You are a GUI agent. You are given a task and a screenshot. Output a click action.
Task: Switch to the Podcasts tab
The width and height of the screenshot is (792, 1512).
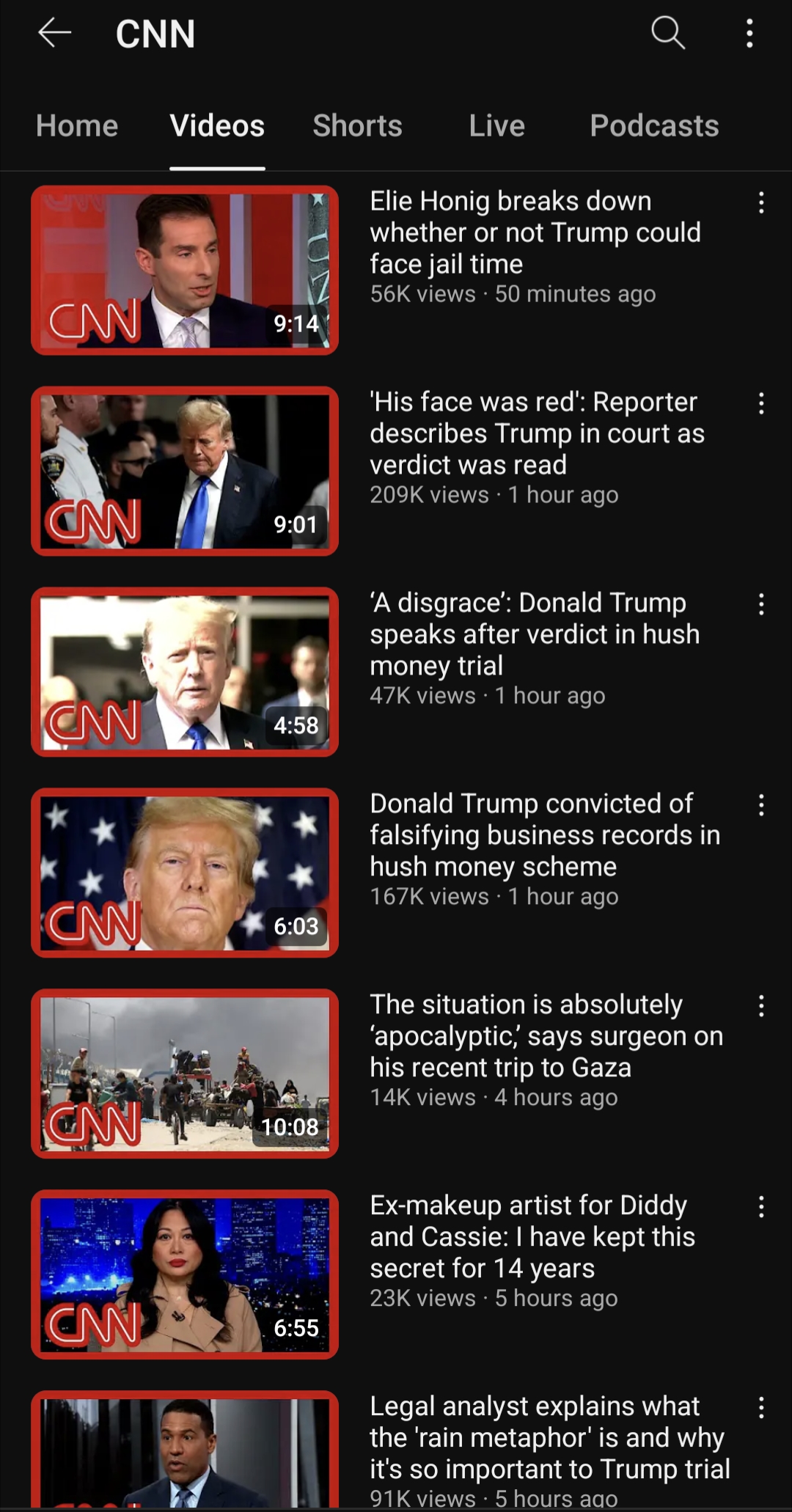[654, 125]
